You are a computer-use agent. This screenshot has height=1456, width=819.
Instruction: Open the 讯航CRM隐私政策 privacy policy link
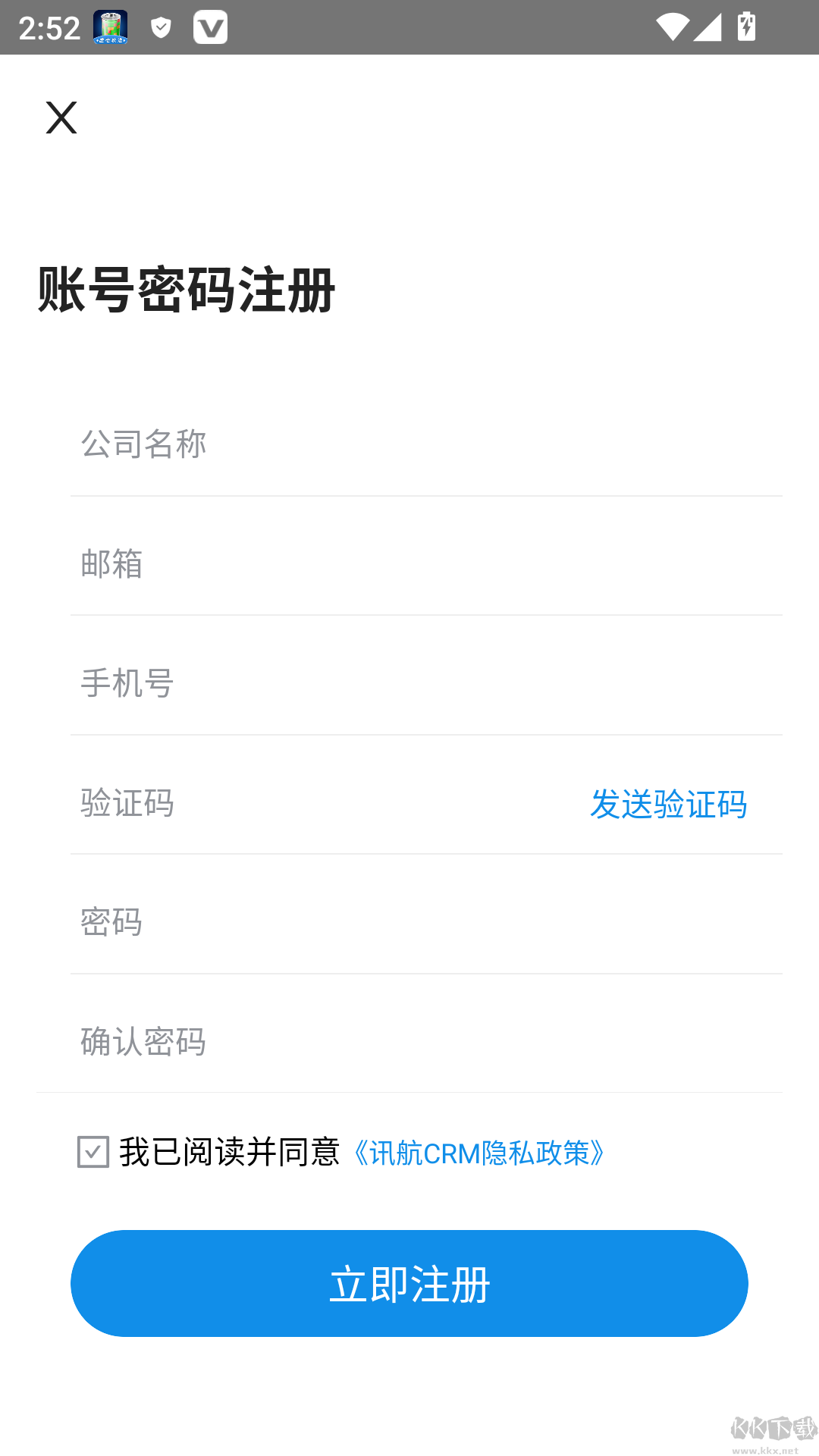[x=480, y=1153]
